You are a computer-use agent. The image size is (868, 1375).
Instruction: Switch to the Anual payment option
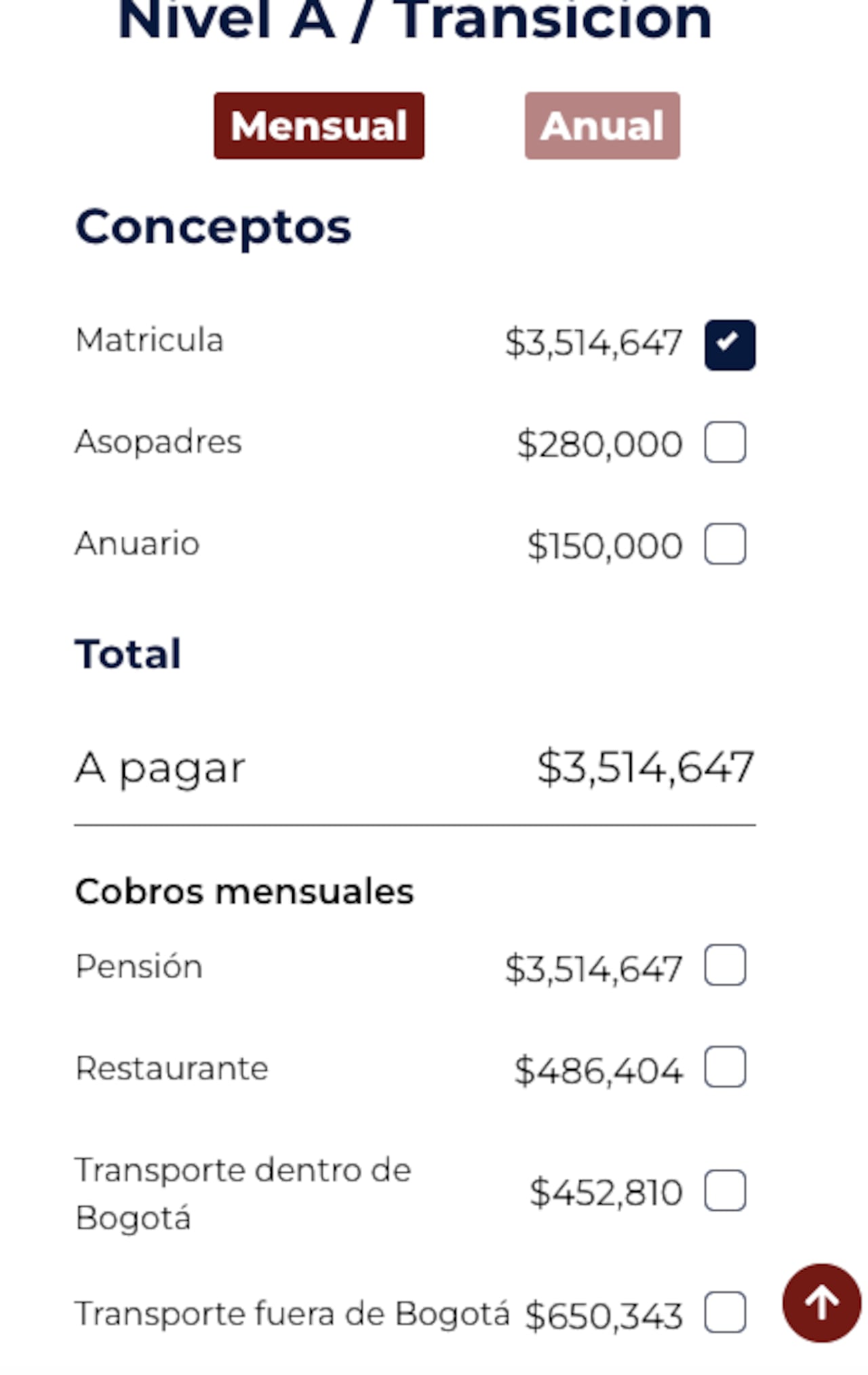tap(602, 126)
